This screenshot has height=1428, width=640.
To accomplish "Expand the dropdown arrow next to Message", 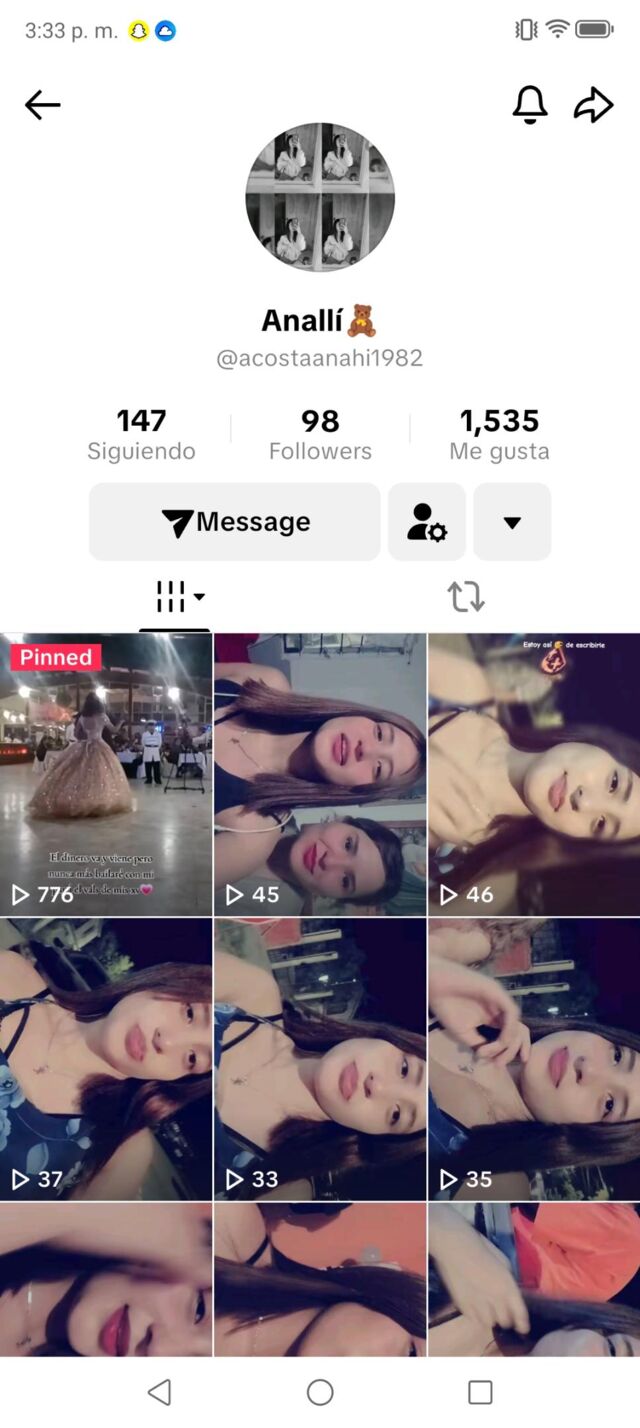I will (x=512, y=522).
